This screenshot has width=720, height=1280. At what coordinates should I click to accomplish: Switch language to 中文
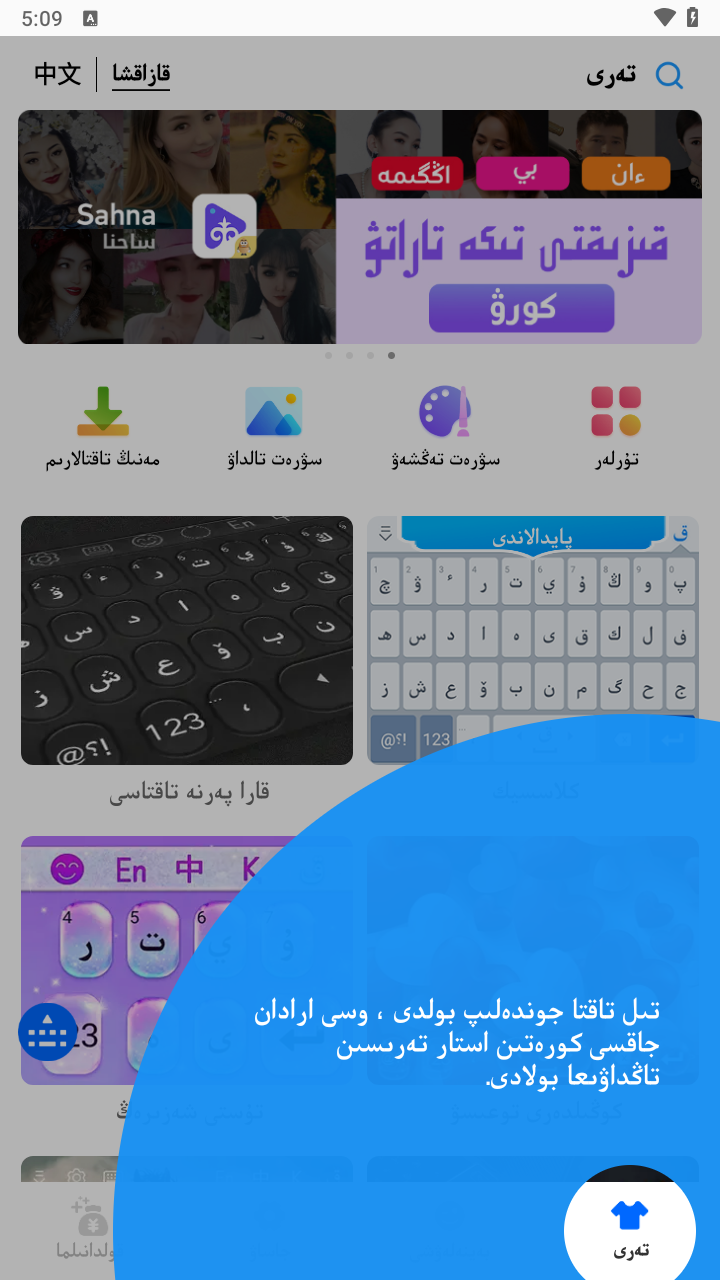coord(57,74)
